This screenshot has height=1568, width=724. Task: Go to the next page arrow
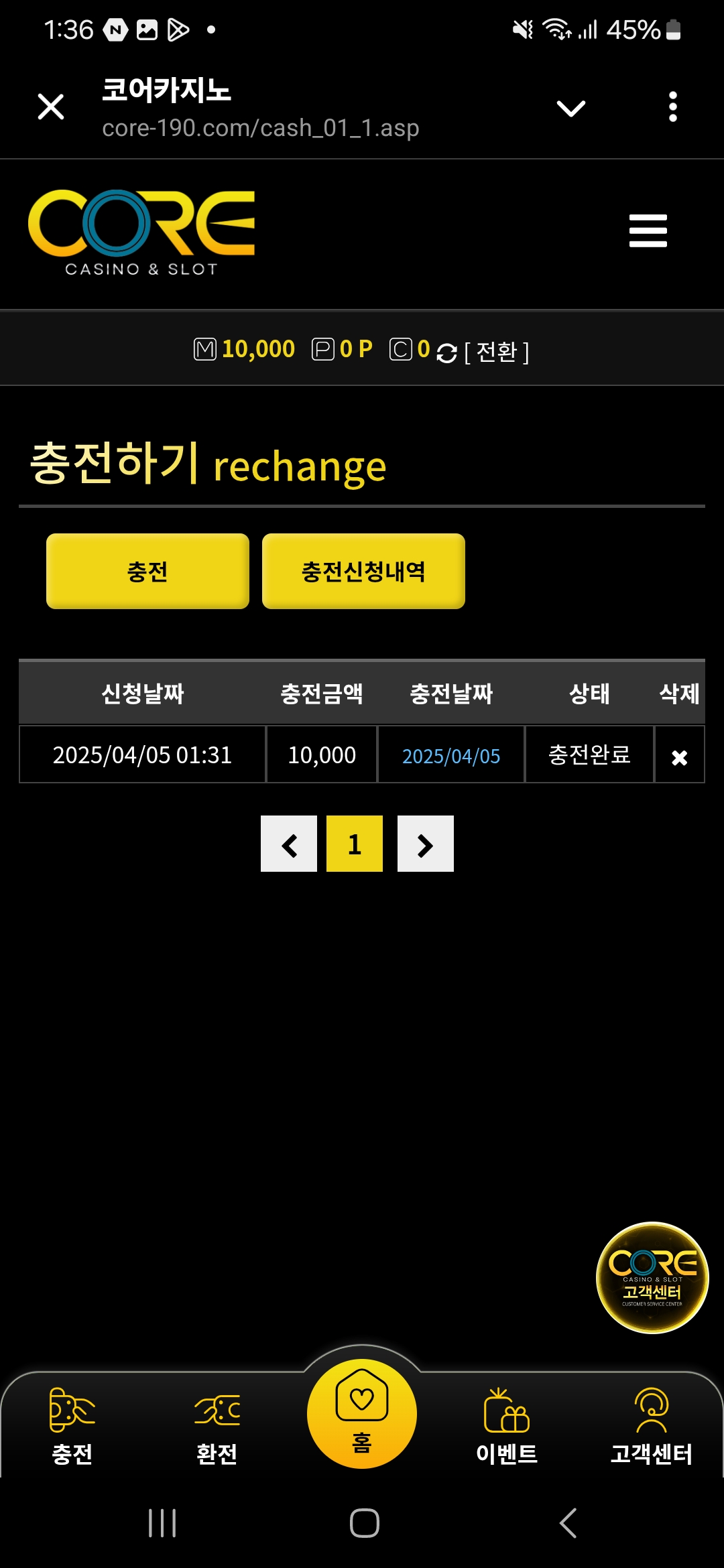[426, 844]
